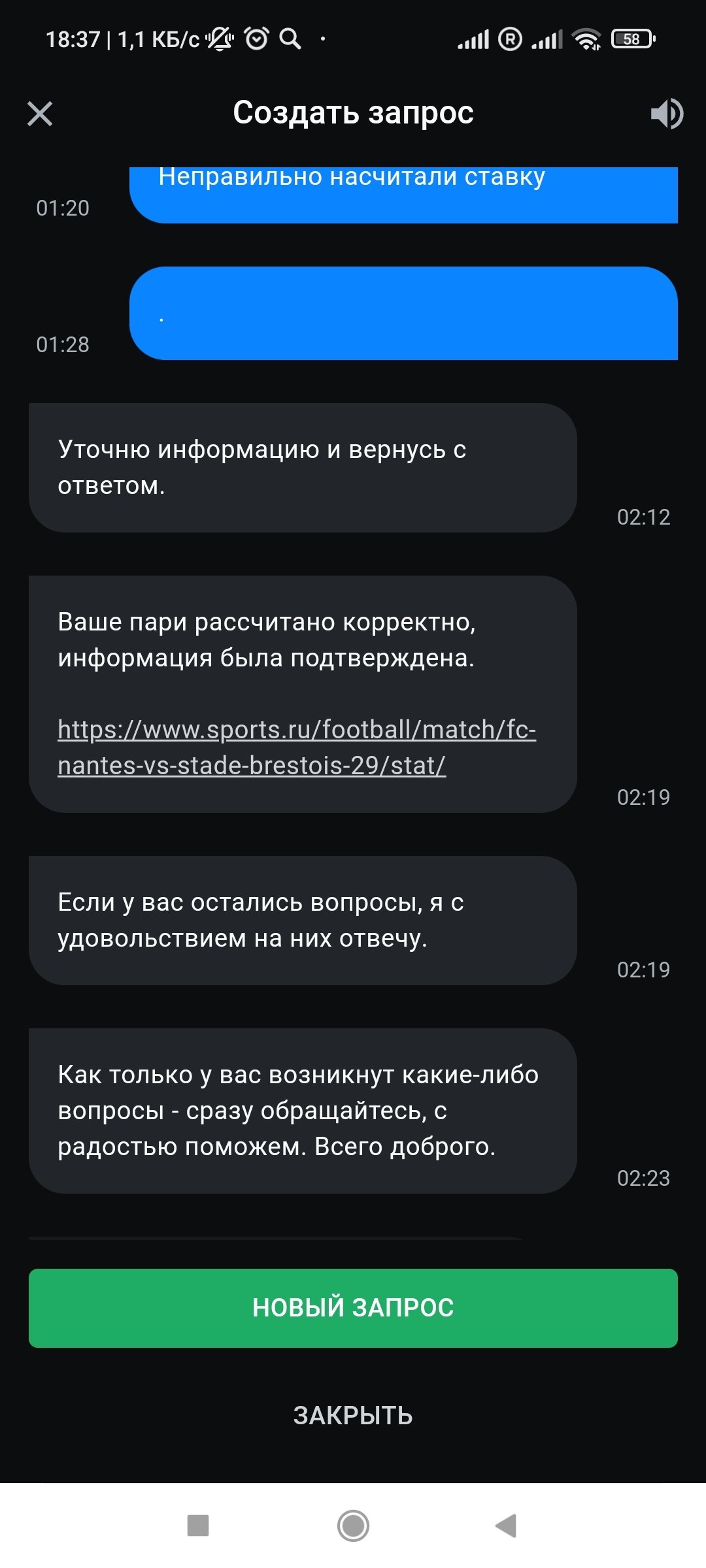Close the request screen with the X

(x=40, y=114)
